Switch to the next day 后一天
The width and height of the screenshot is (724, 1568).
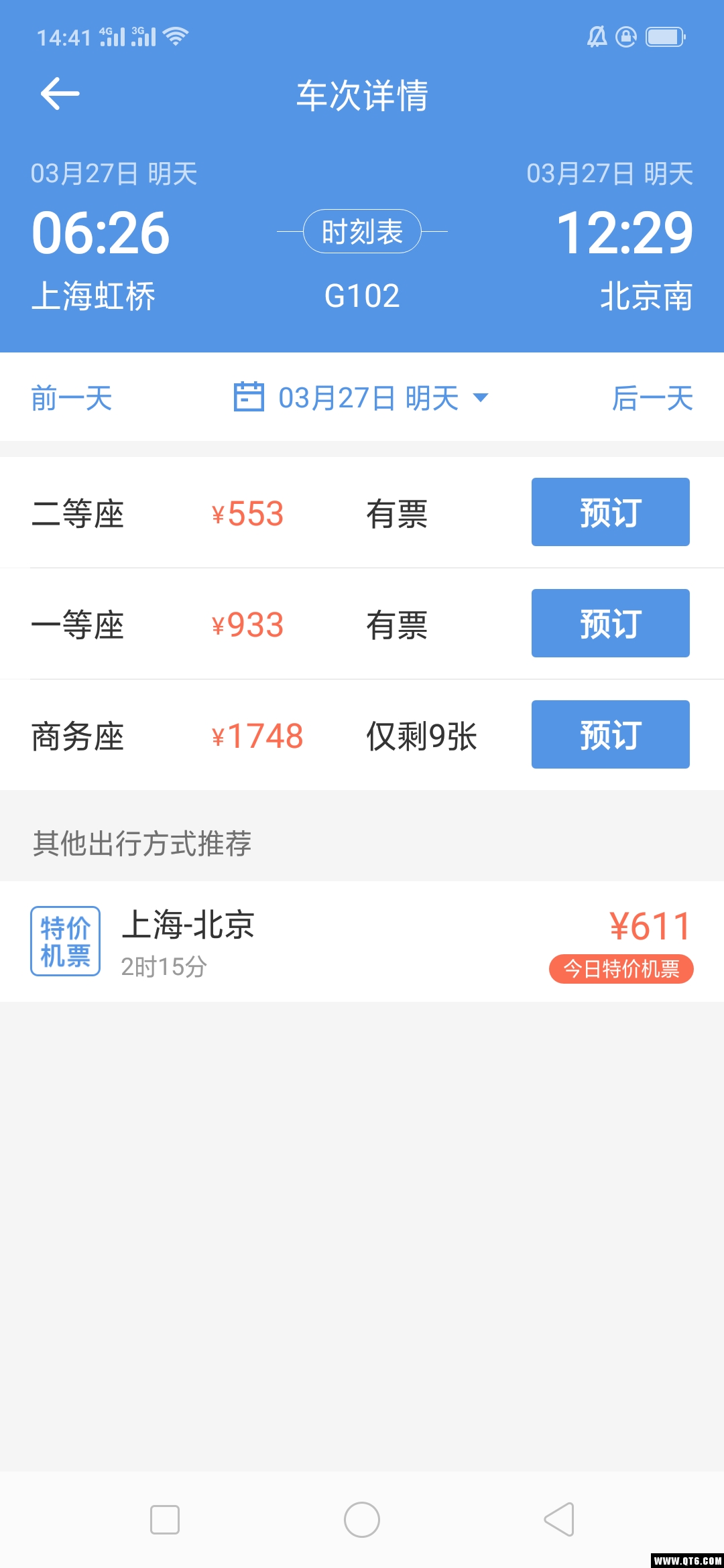click(652, 398)
